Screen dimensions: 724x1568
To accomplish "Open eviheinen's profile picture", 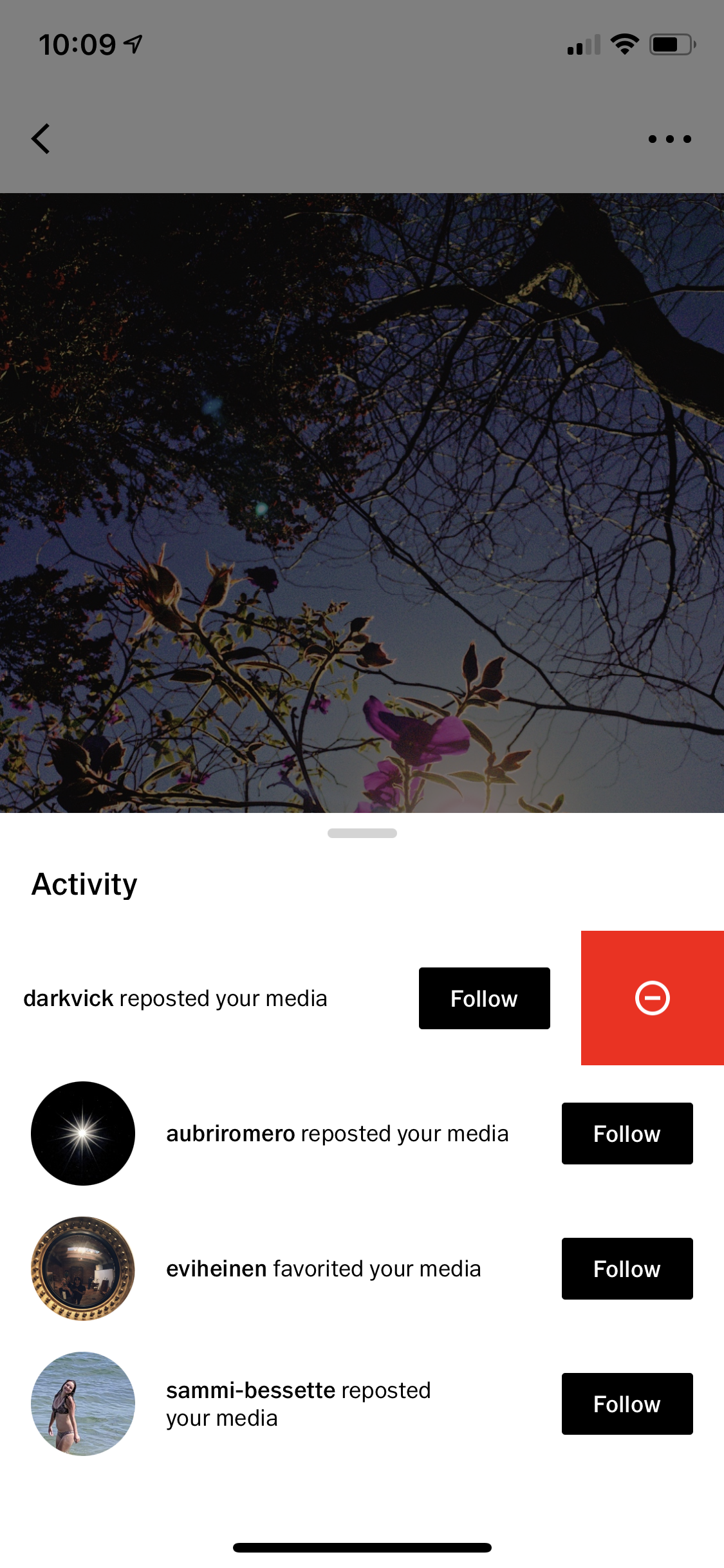I will 83,1269.
